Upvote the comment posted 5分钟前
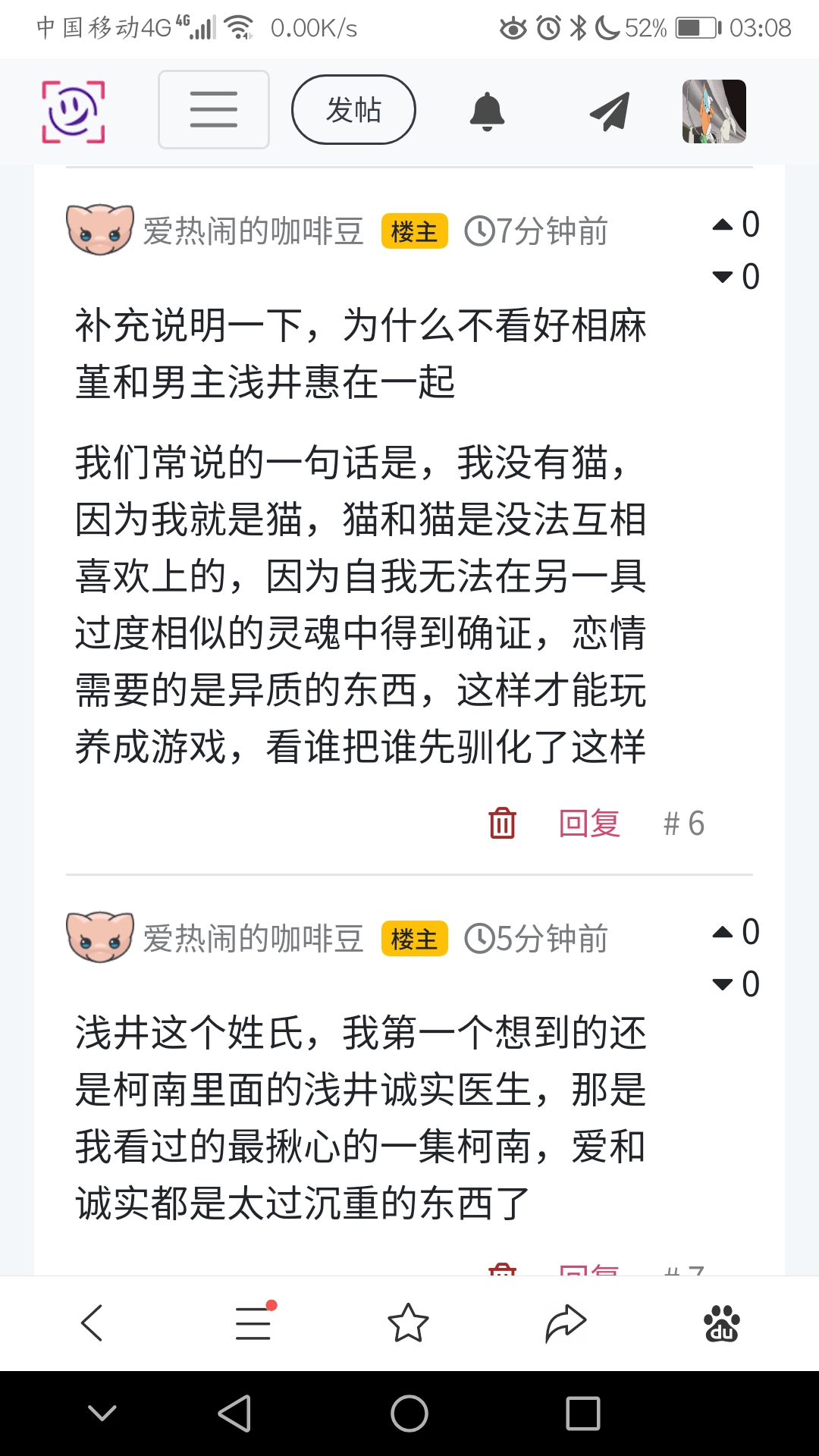819x1456 pixels. pos(723,933)
